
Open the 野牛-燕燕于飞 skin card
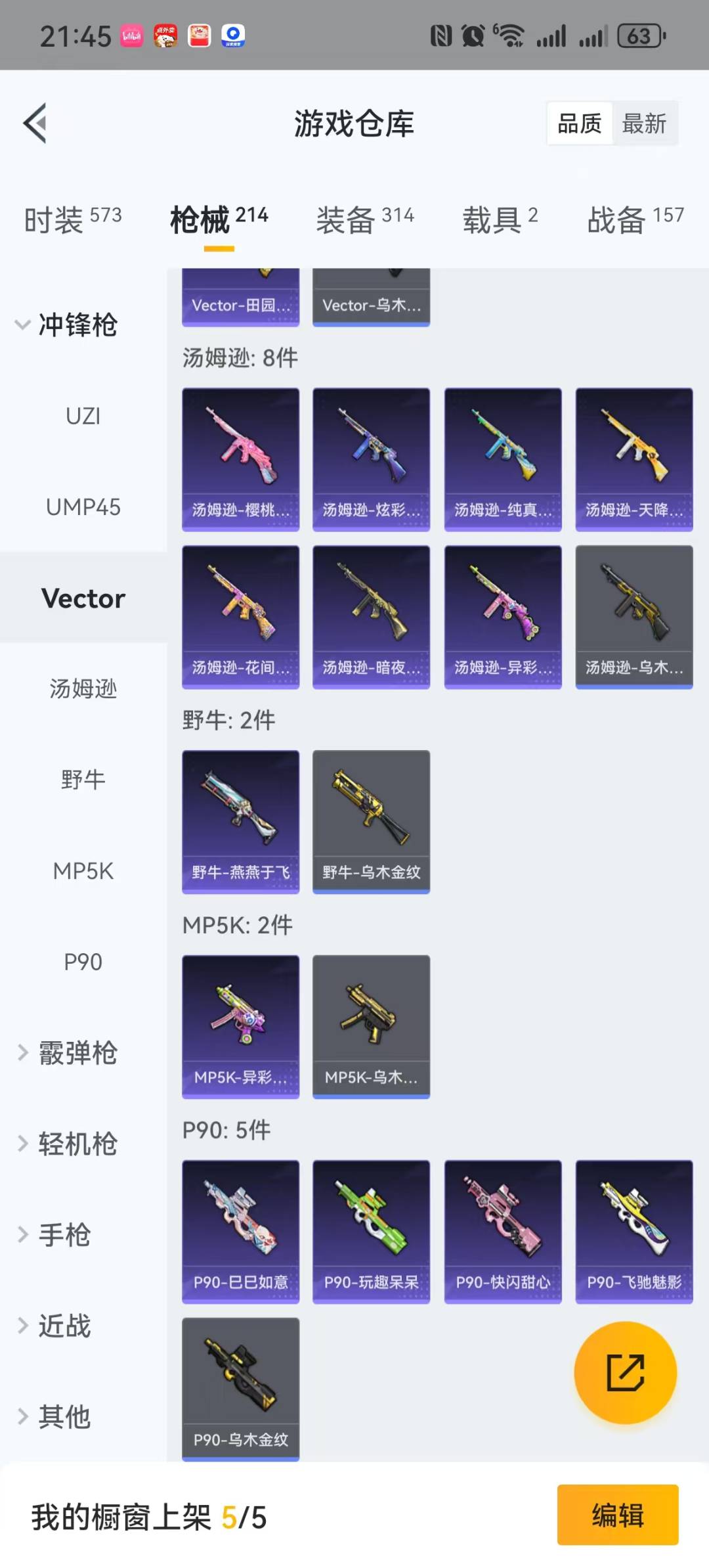pyautogui.click(x=240, y=821)
